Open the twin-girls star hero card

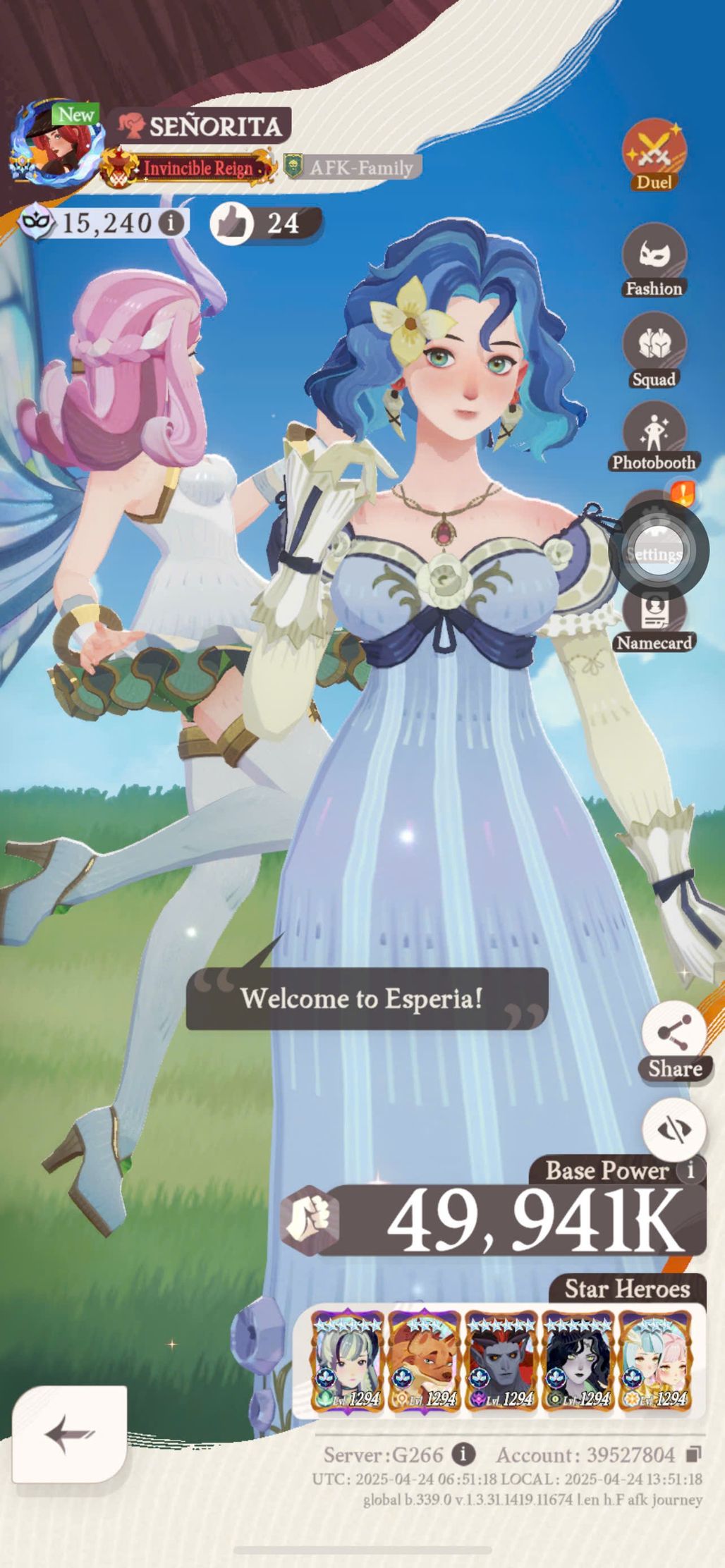coord(655,1361)
